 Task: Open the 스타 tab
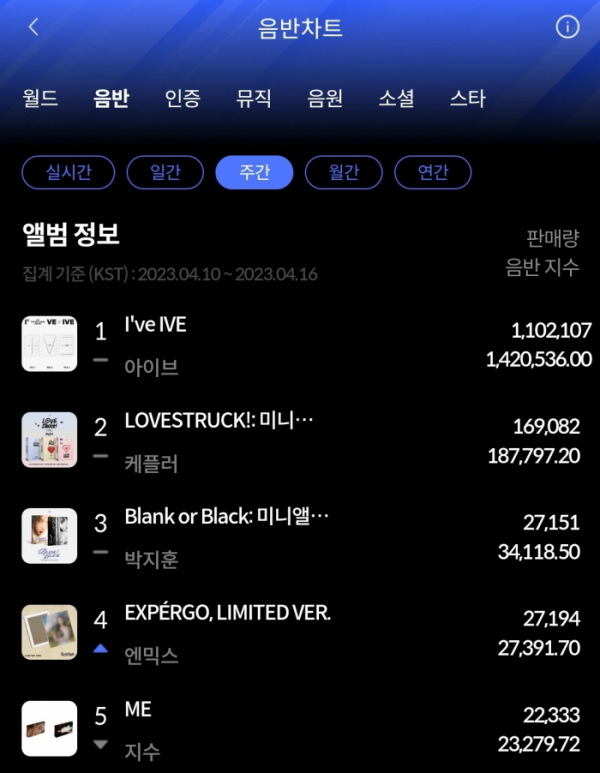click(467, 98)
